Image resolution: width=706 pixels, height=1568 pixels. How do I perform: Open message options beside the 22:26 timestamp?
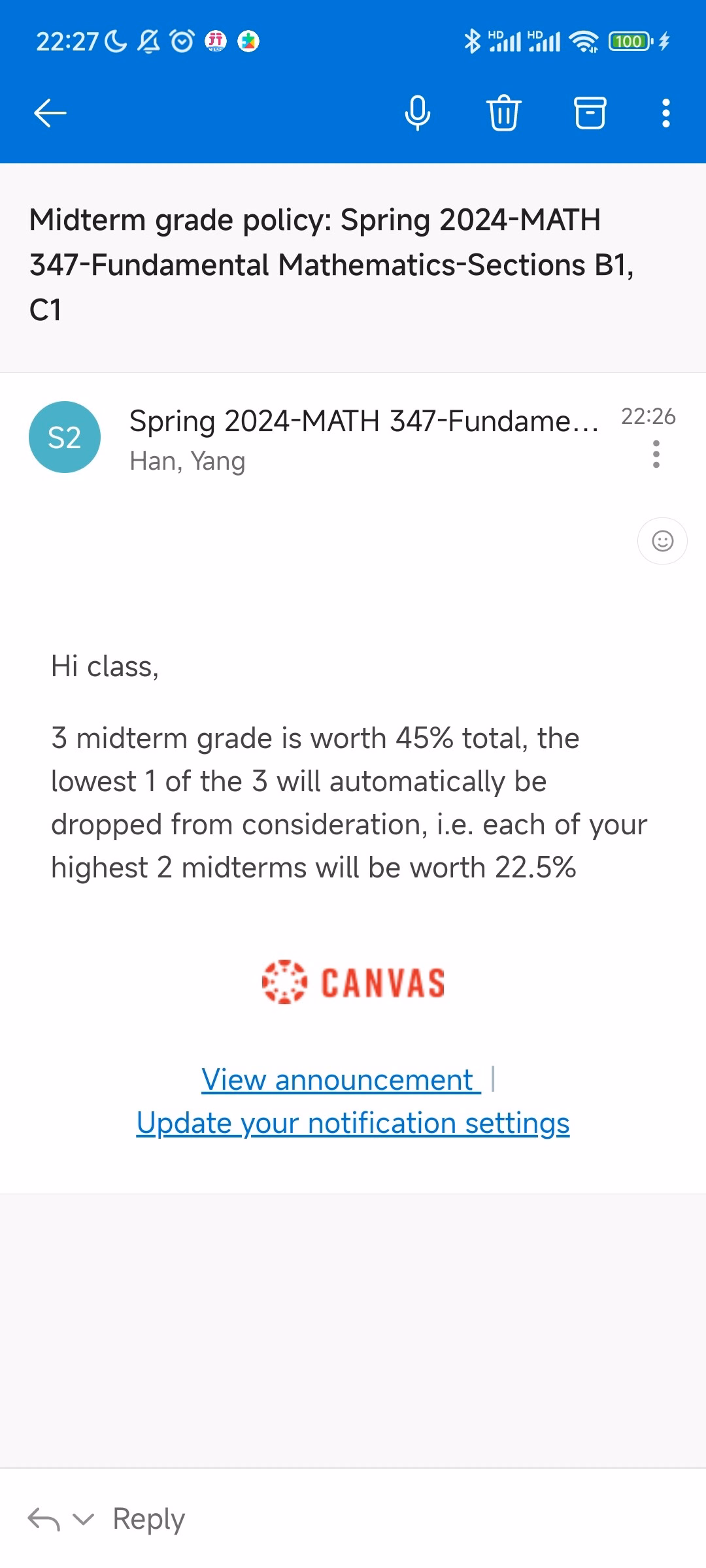coord(656,454)
